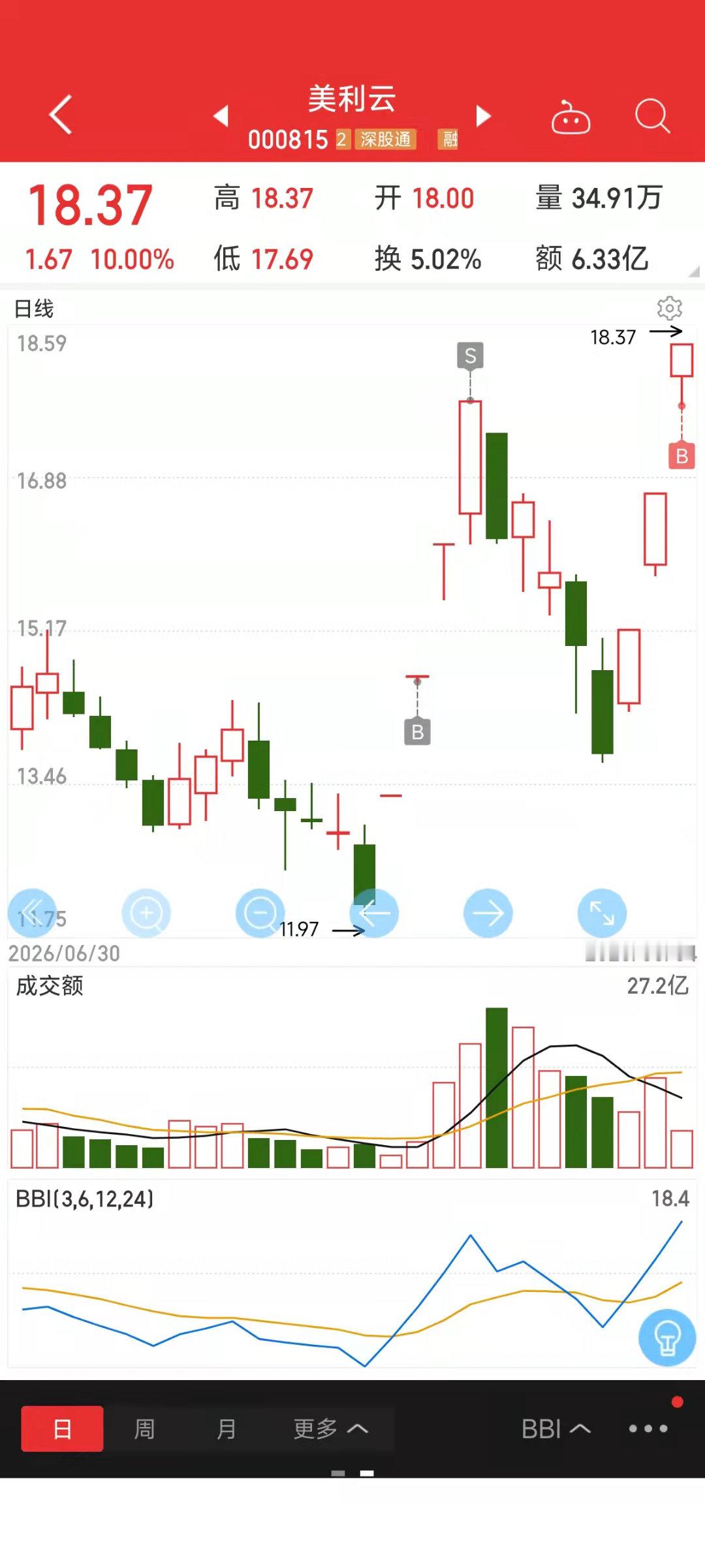The height and width of the screenshot is (1568, 705).
Task: Open the robot assistant icon
Action: tap(571, 117)
